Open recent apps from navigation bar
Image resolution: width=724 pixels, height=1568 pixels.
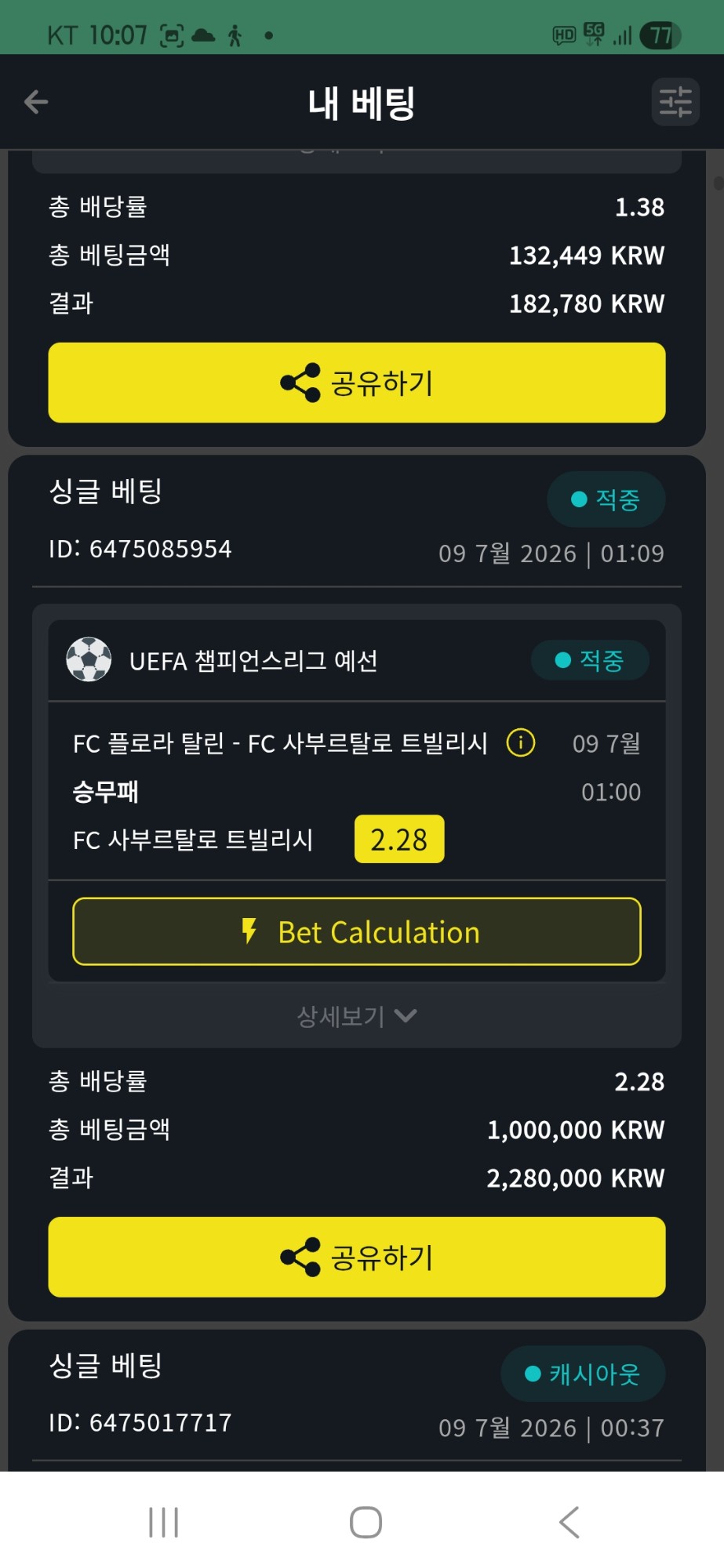(164, 1523)
